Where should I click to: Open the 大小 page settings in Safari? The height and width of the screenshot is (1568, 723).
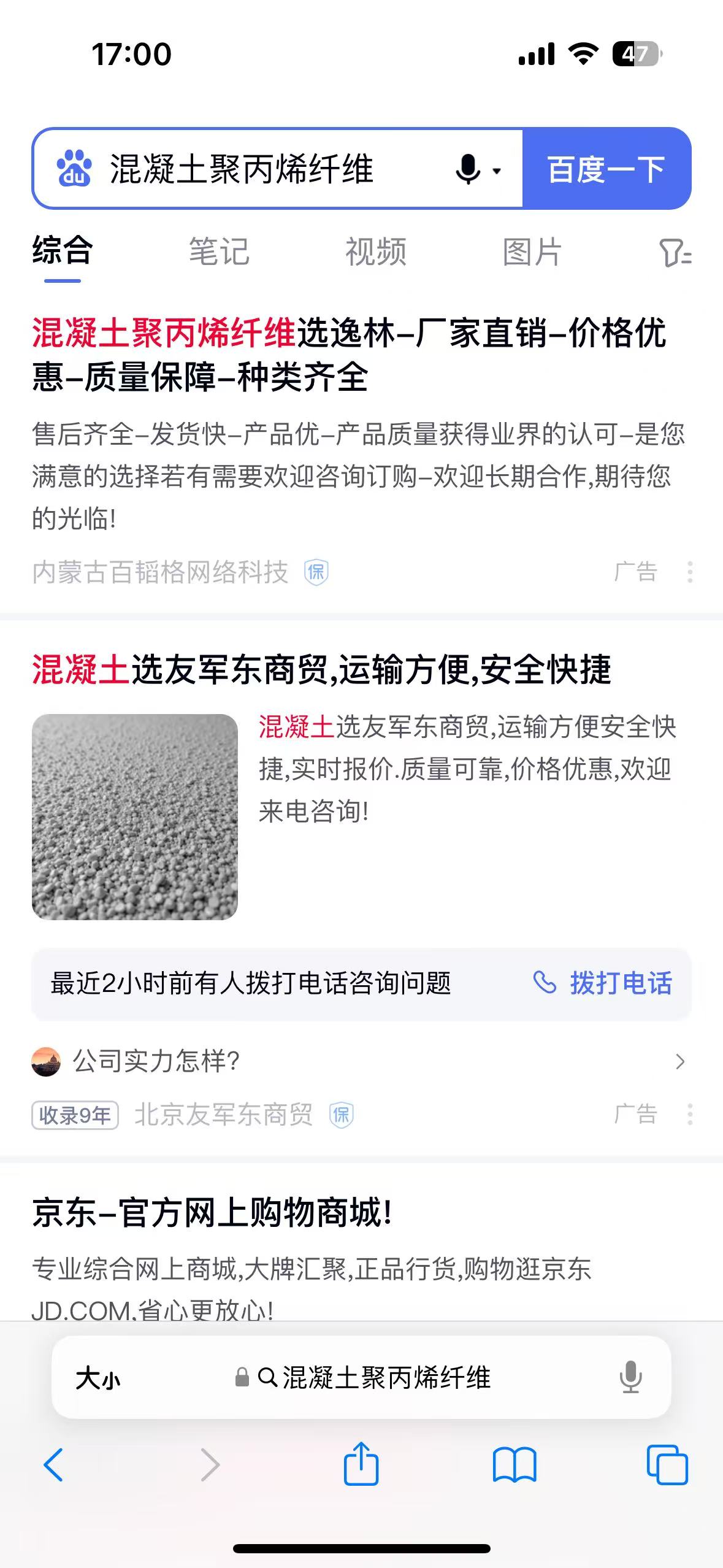98,1378
